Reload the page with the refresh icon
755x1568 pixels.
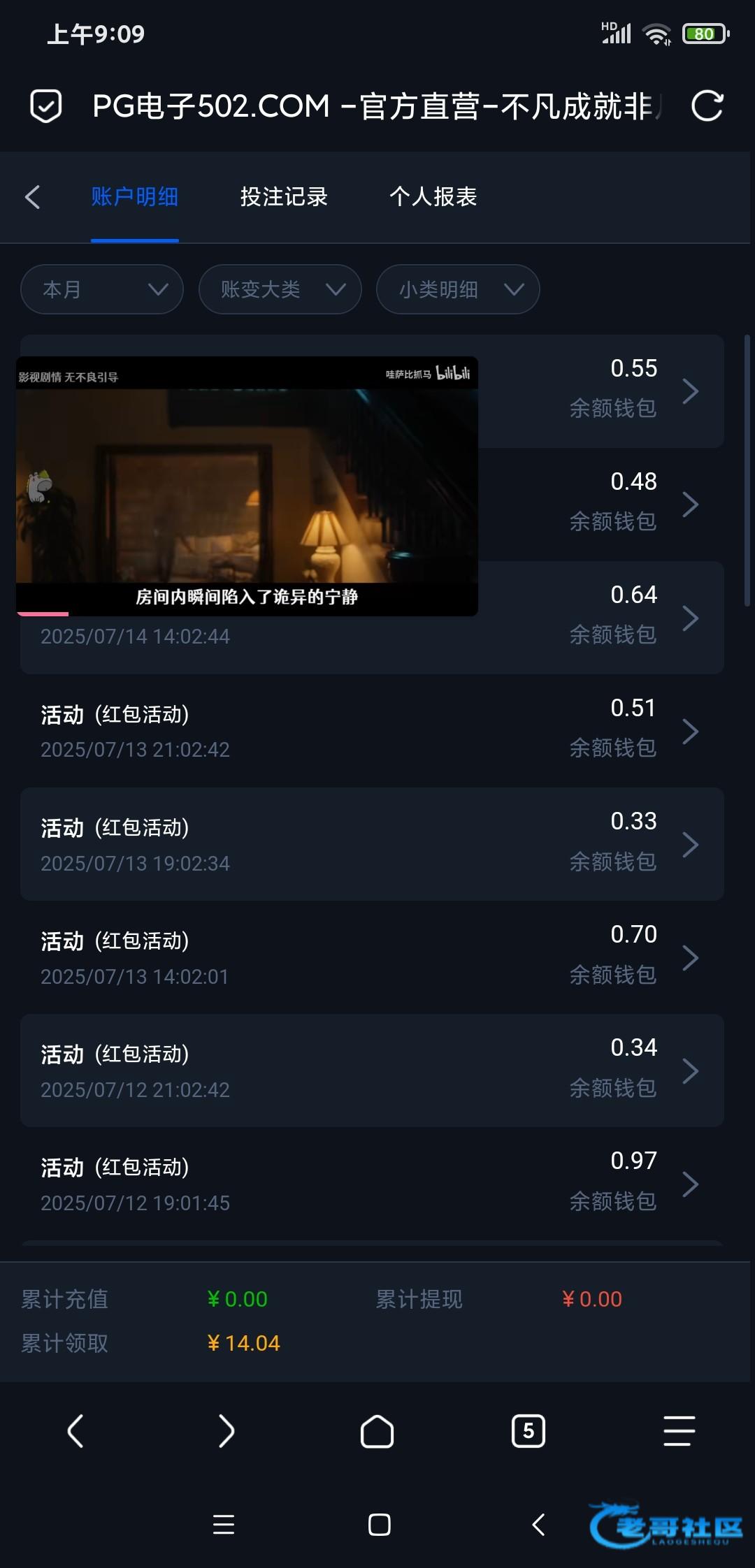click(707, 106)
